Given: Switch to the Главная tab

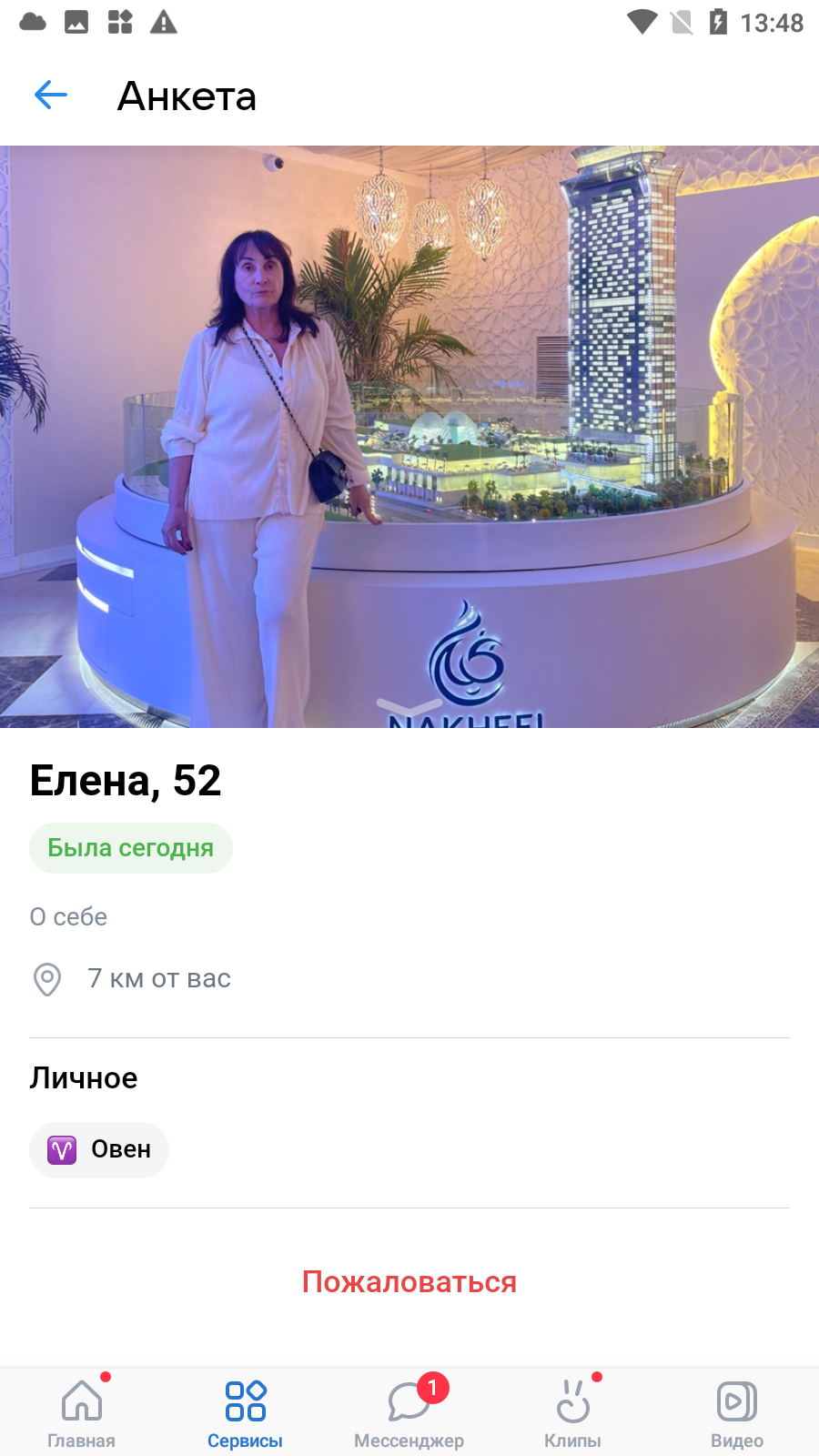Looking at the screenshot, I should [82, 1412].
